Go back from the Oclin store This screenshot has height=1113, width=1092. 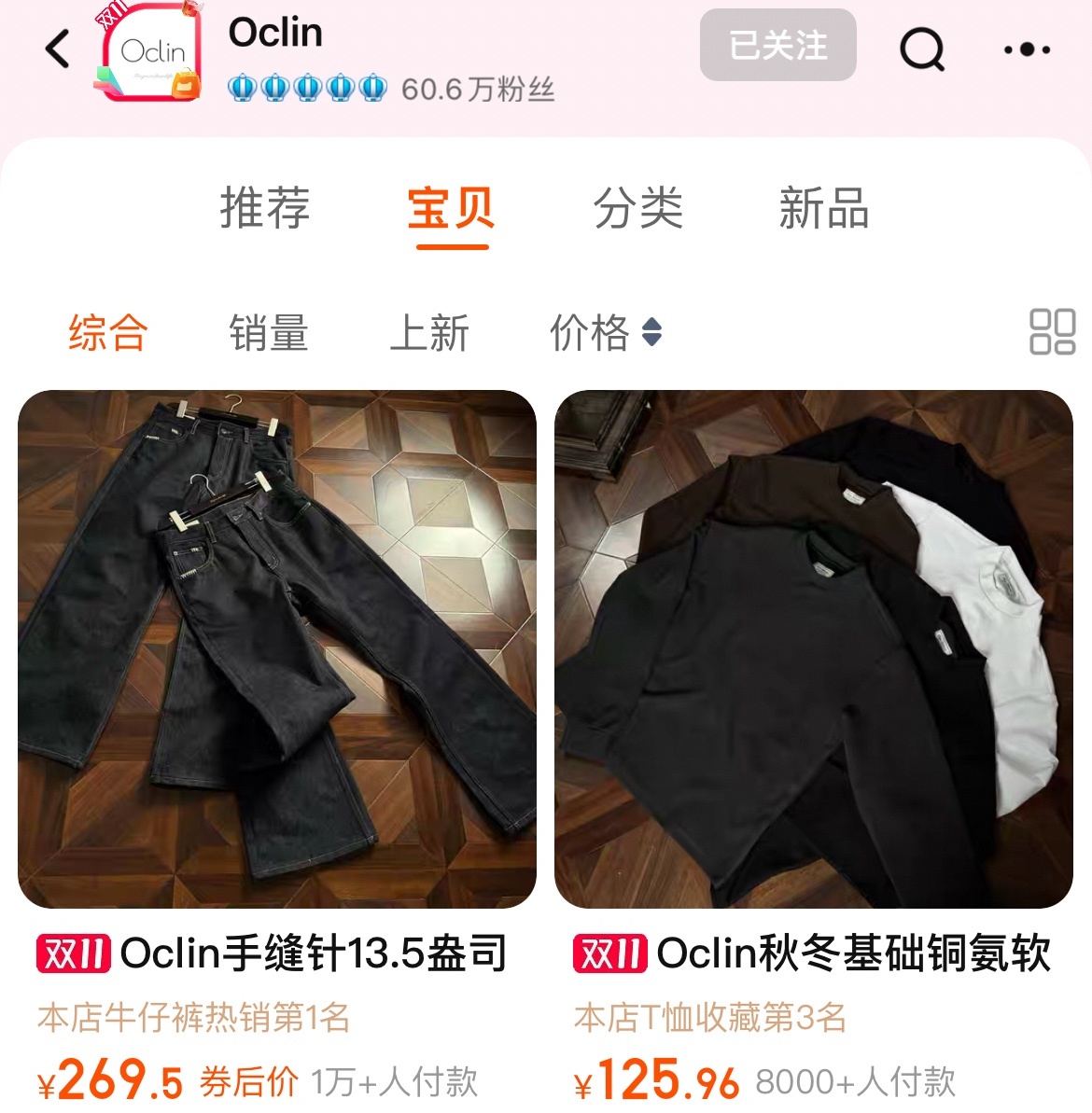[x=58, y=49]
